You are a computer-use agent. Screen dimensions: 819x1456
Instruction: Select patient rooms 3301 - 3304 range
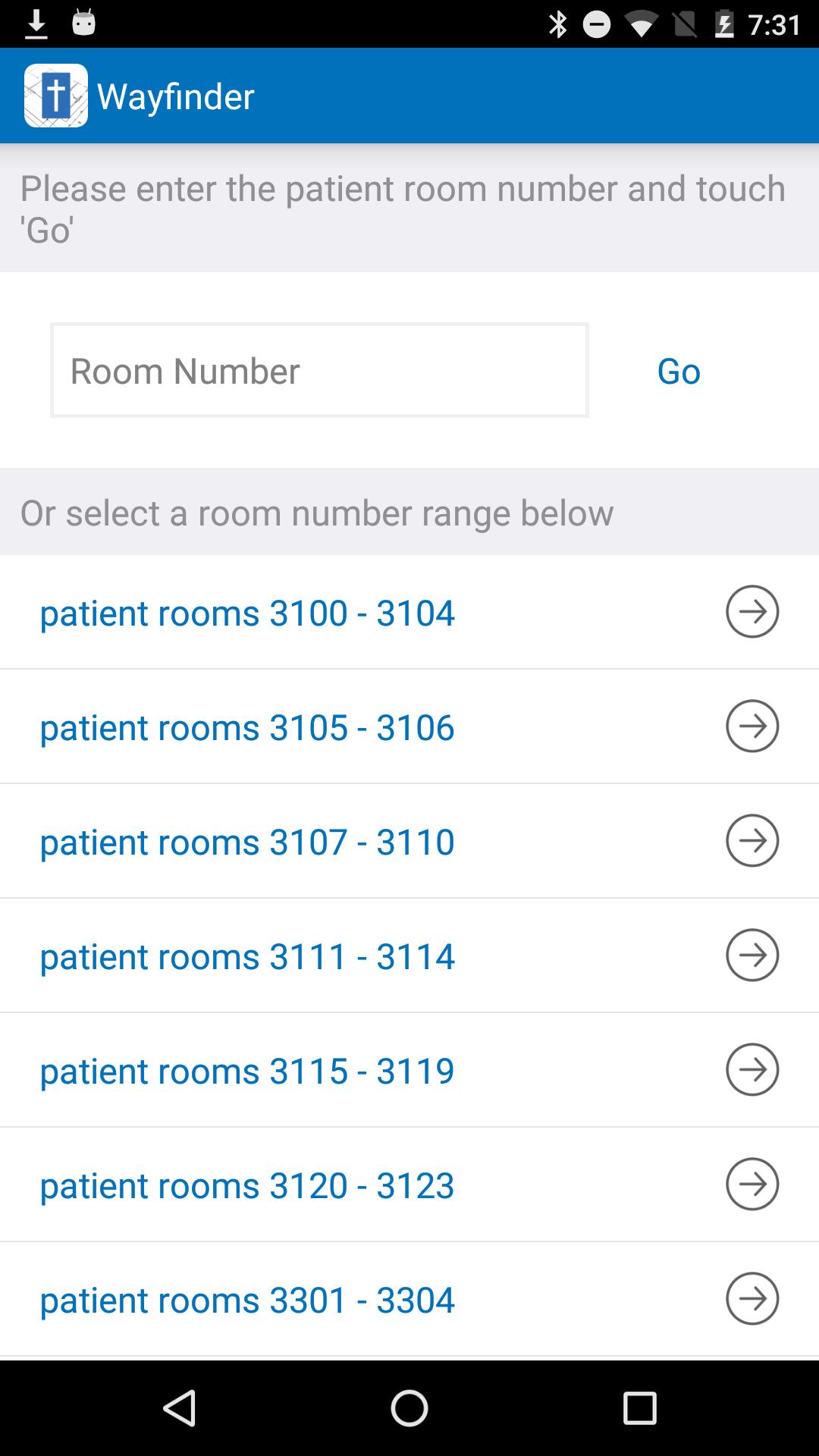246,1298
